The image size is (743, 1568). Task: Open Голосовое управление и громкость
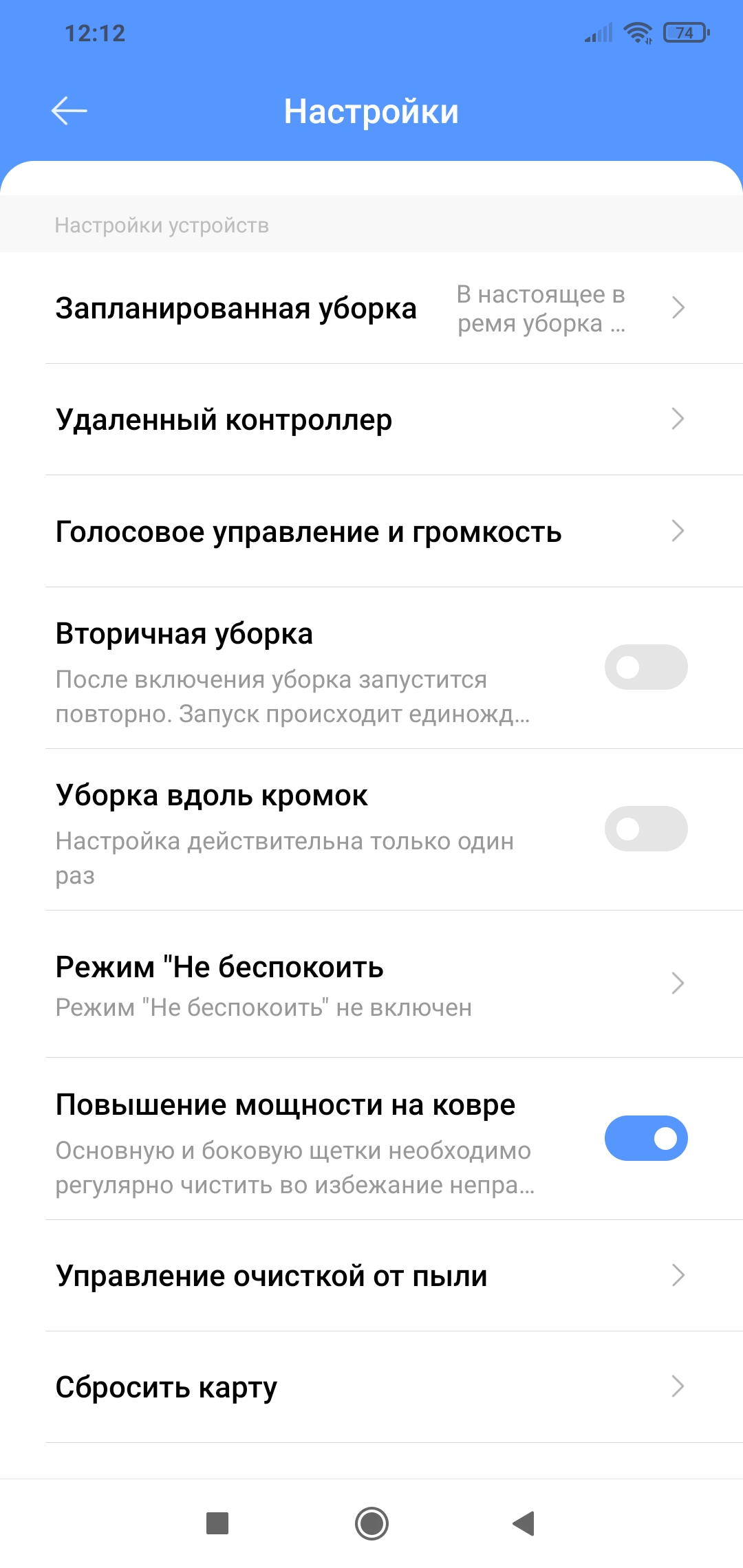371,532
